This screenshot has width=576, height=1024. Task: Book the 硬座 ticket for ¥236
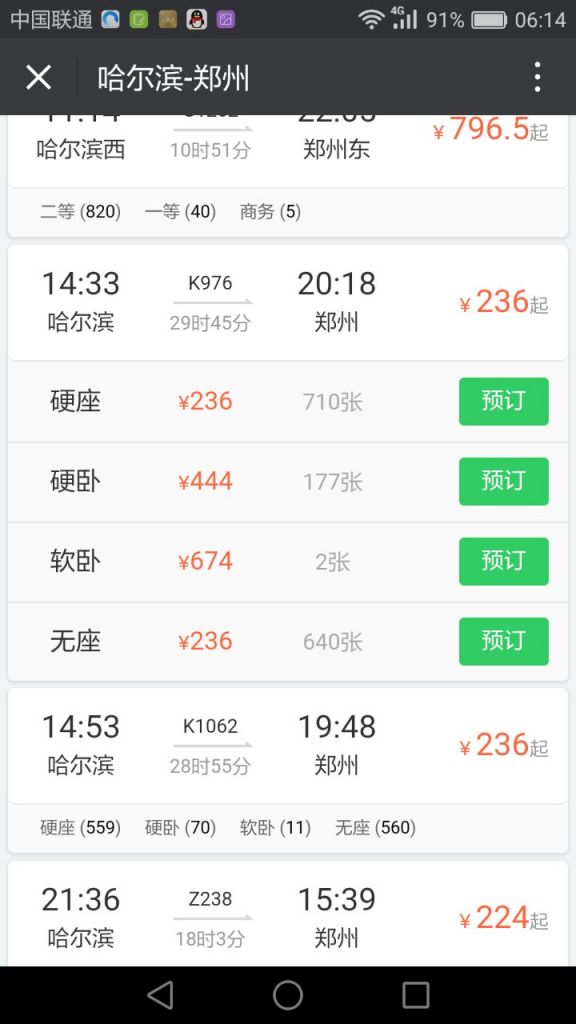pyautogui.click(x=504, y=401)
